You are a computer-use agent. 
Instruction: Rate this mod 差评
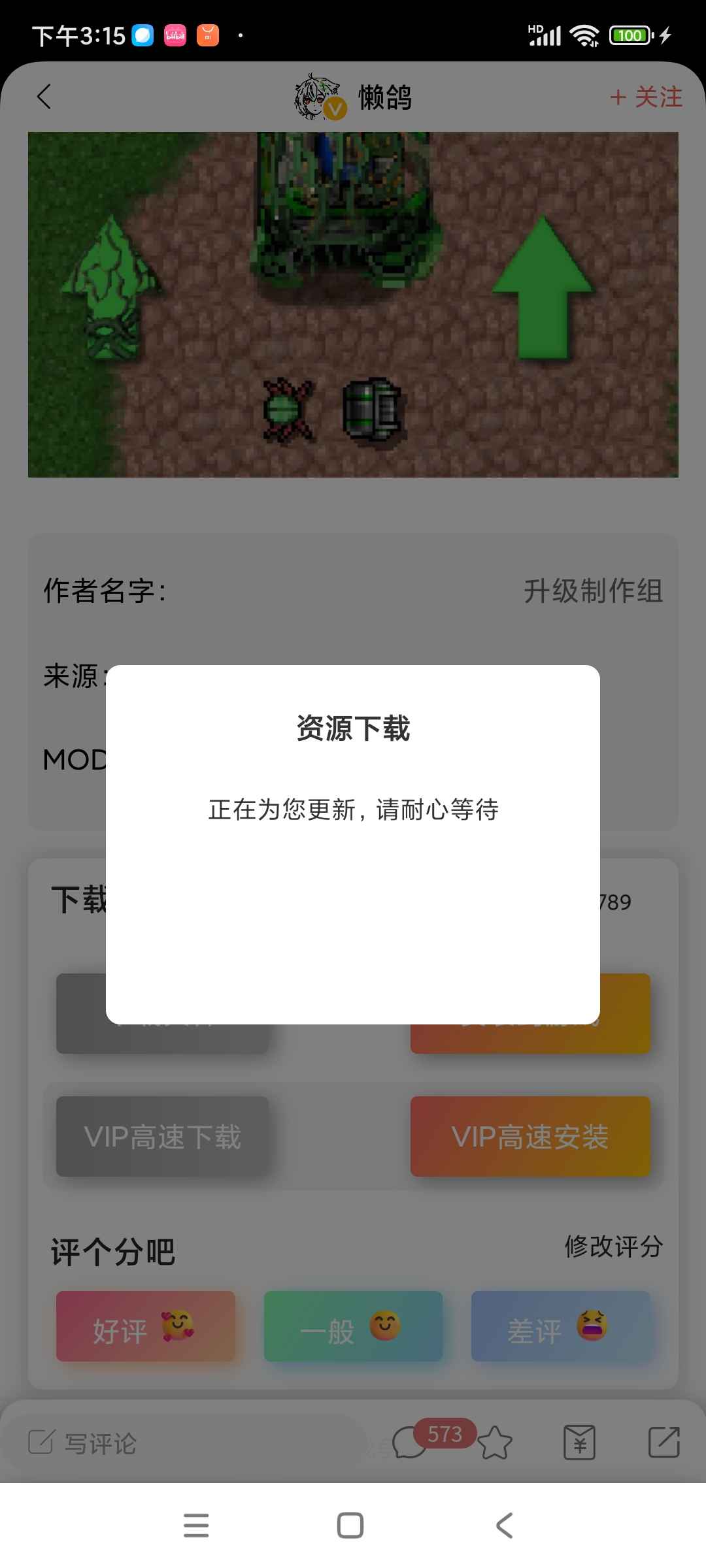pyautogui.click(x=561, y=1326)
